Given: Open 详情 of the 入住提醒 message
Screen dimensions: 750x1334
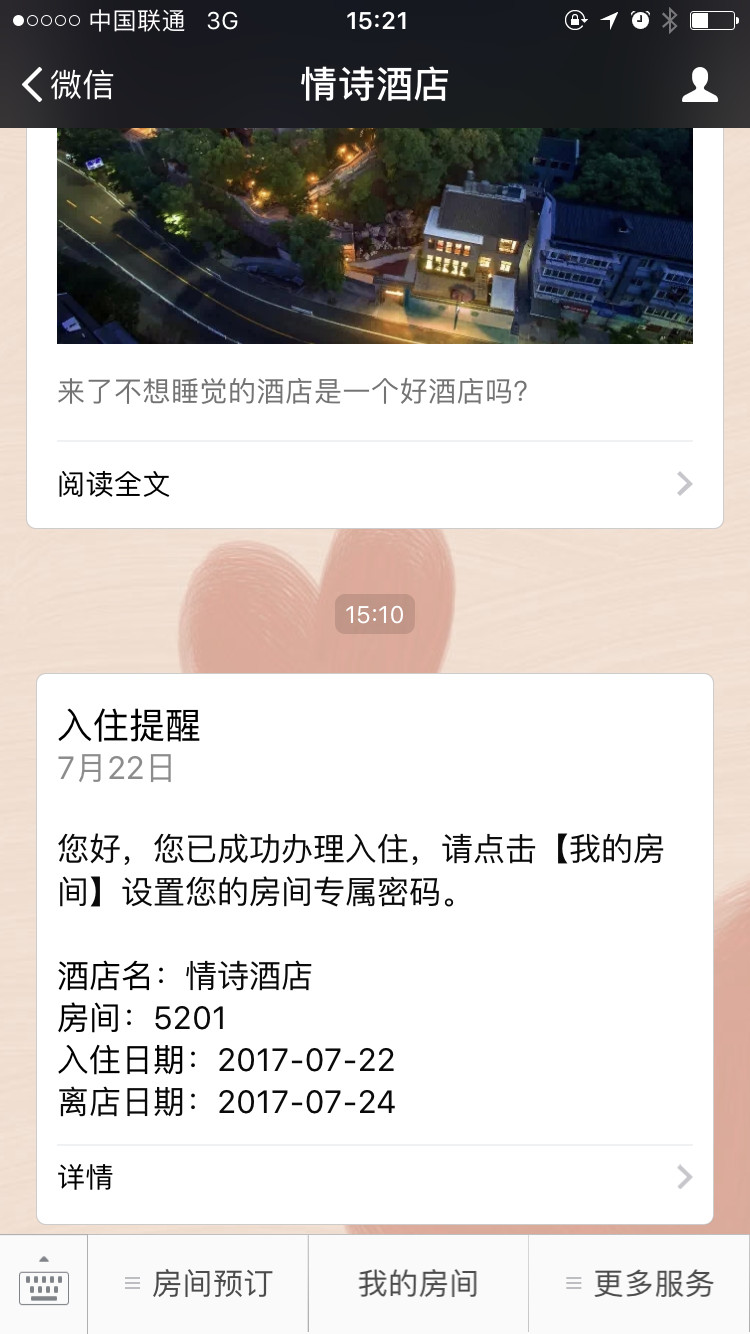Looking at the screenshot, I should click(374, 1177).
